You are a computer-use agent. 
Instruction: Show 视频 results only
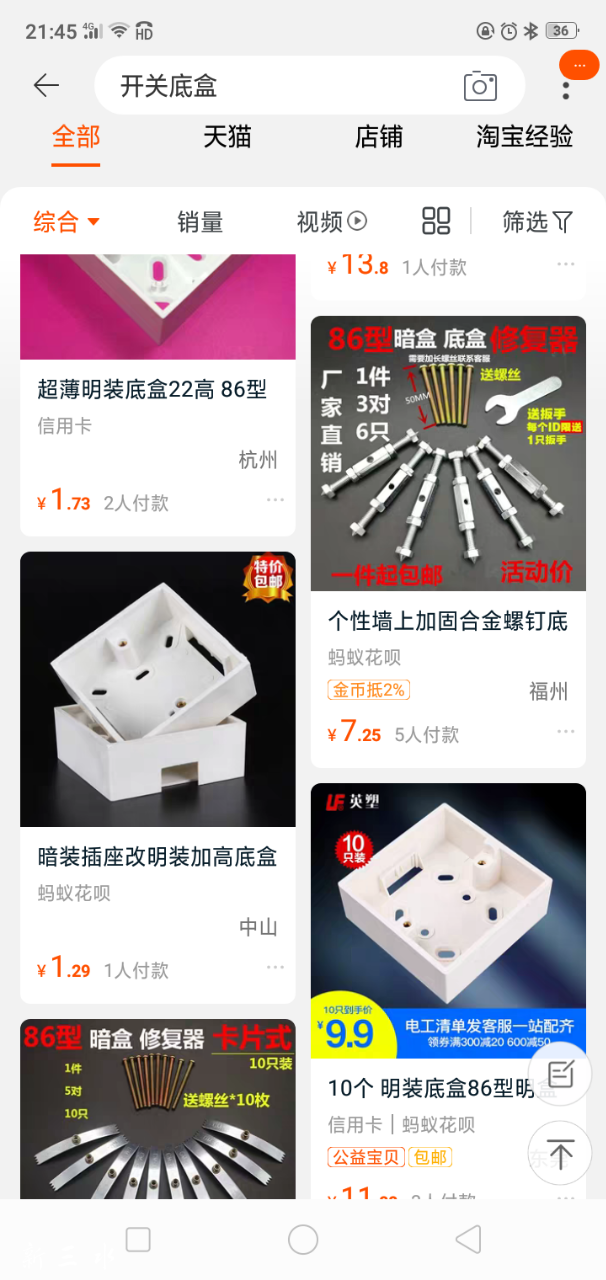[331, 222]
